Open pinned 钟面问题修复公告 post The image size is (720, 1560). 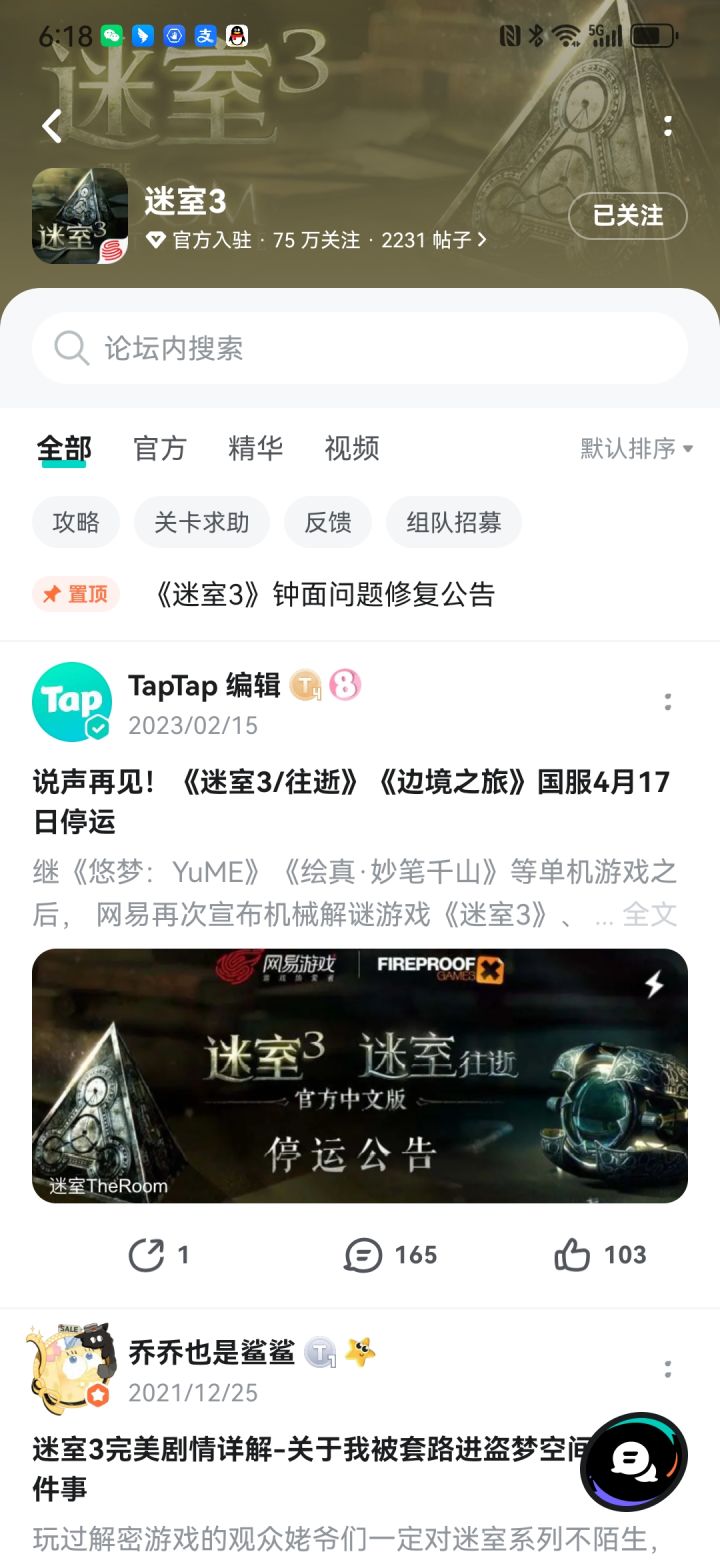point(326,594)
